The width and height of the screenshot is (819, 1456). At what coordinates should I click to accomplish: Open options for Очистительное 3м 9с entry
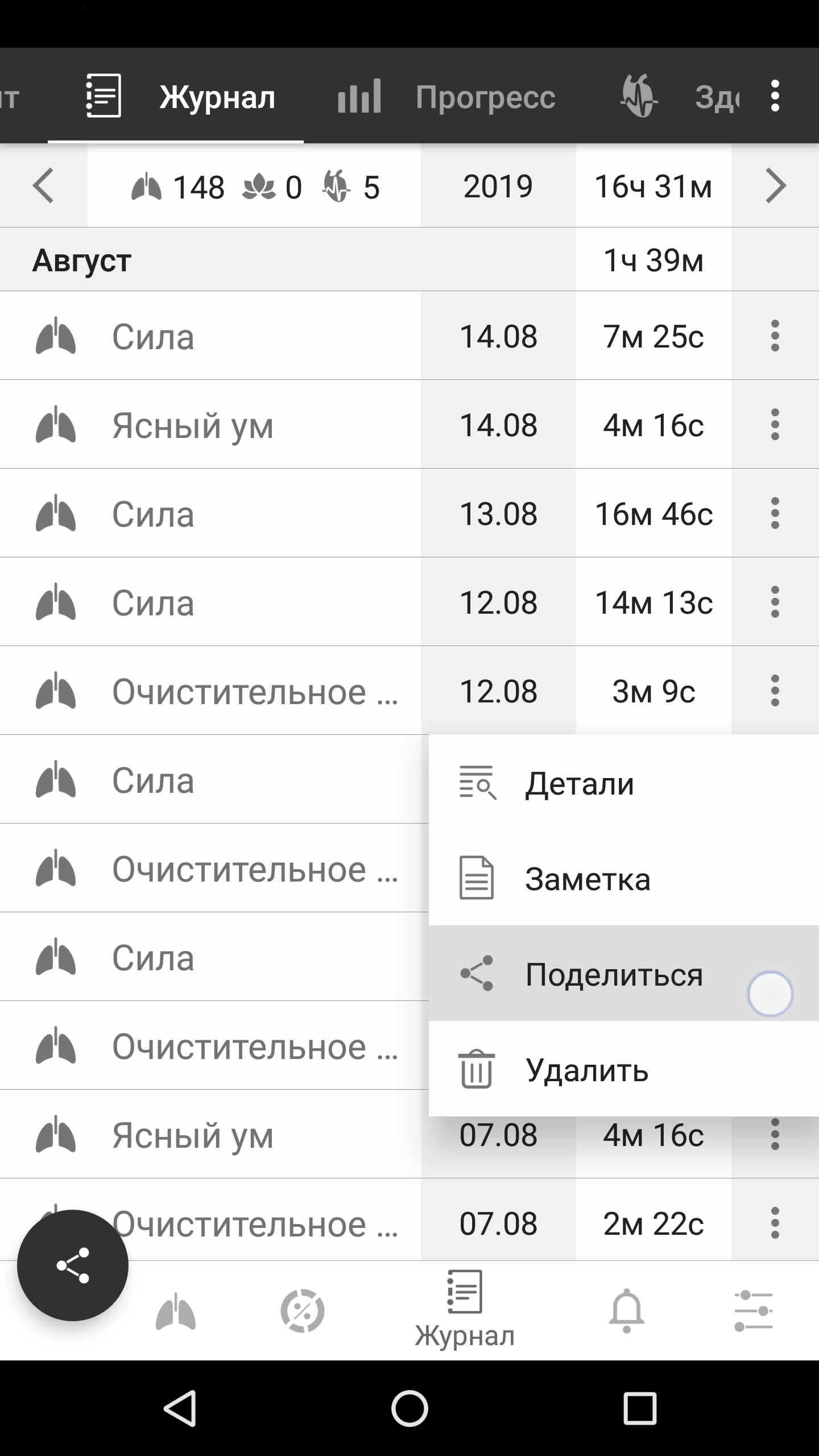tap(775, 690)
